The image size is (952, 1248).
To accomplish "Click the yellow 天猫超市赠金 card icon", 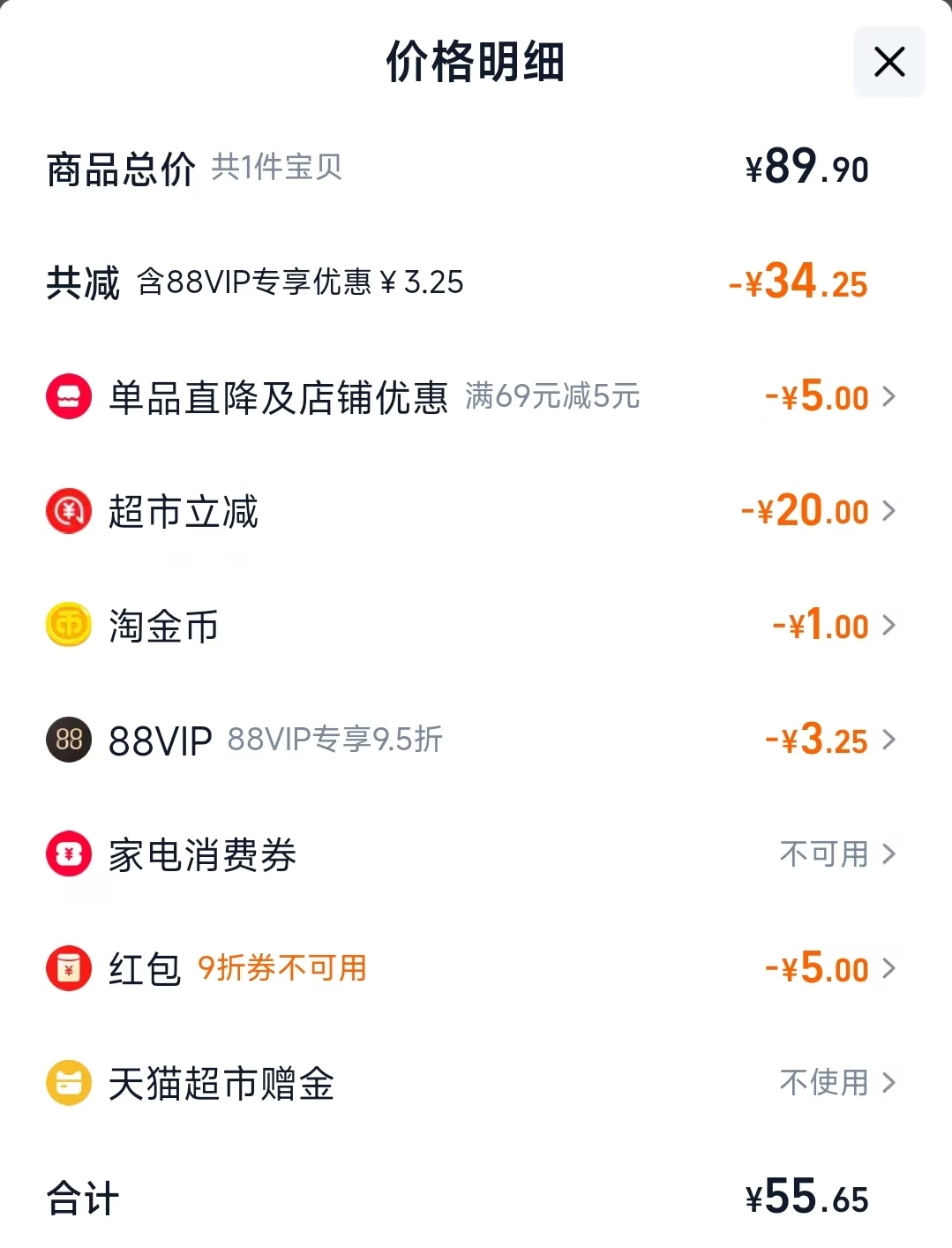I will (x=68, y=1082).
